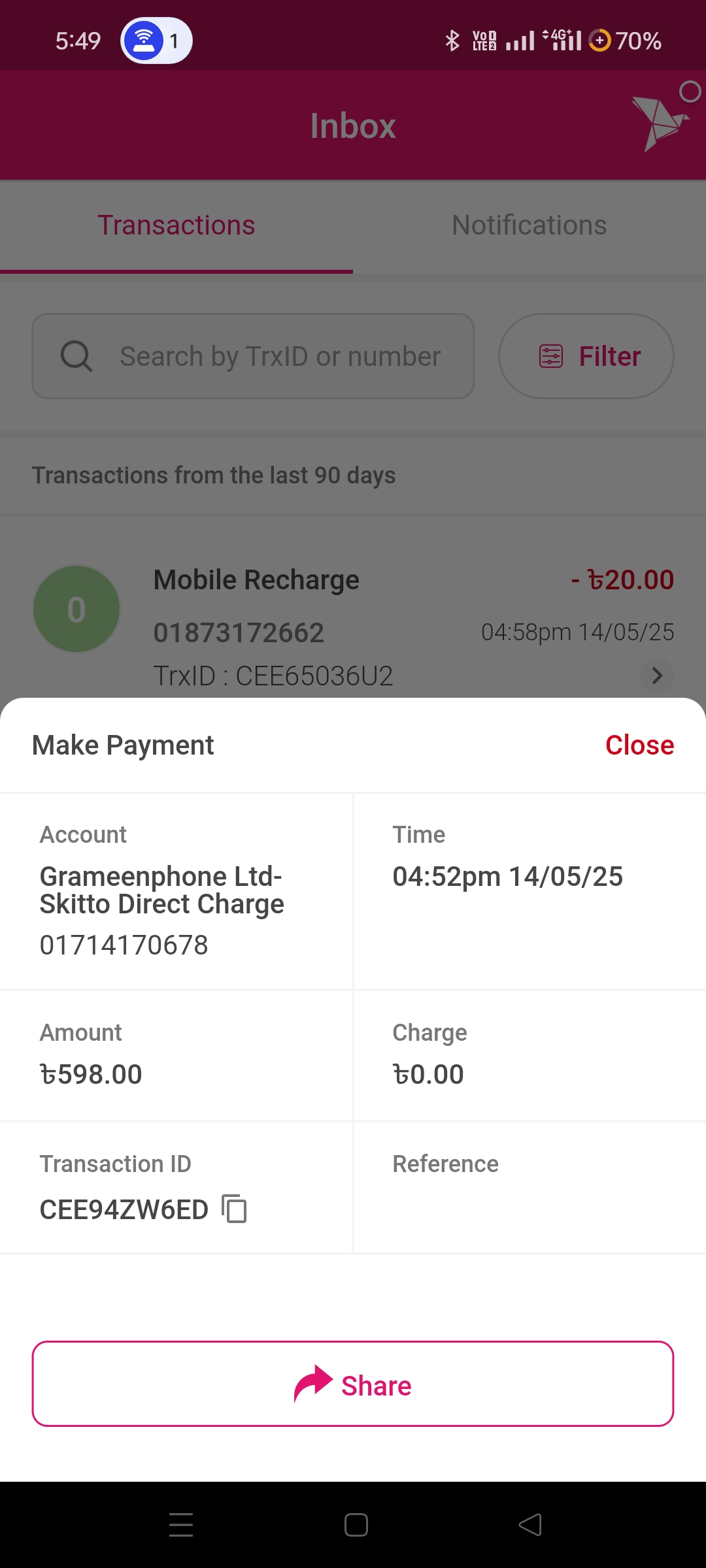The height and width of the screenshot is (1568, 706).
Task: Copy the transaction ID CEE94ZW6ED
Action: pos(235,1209)
